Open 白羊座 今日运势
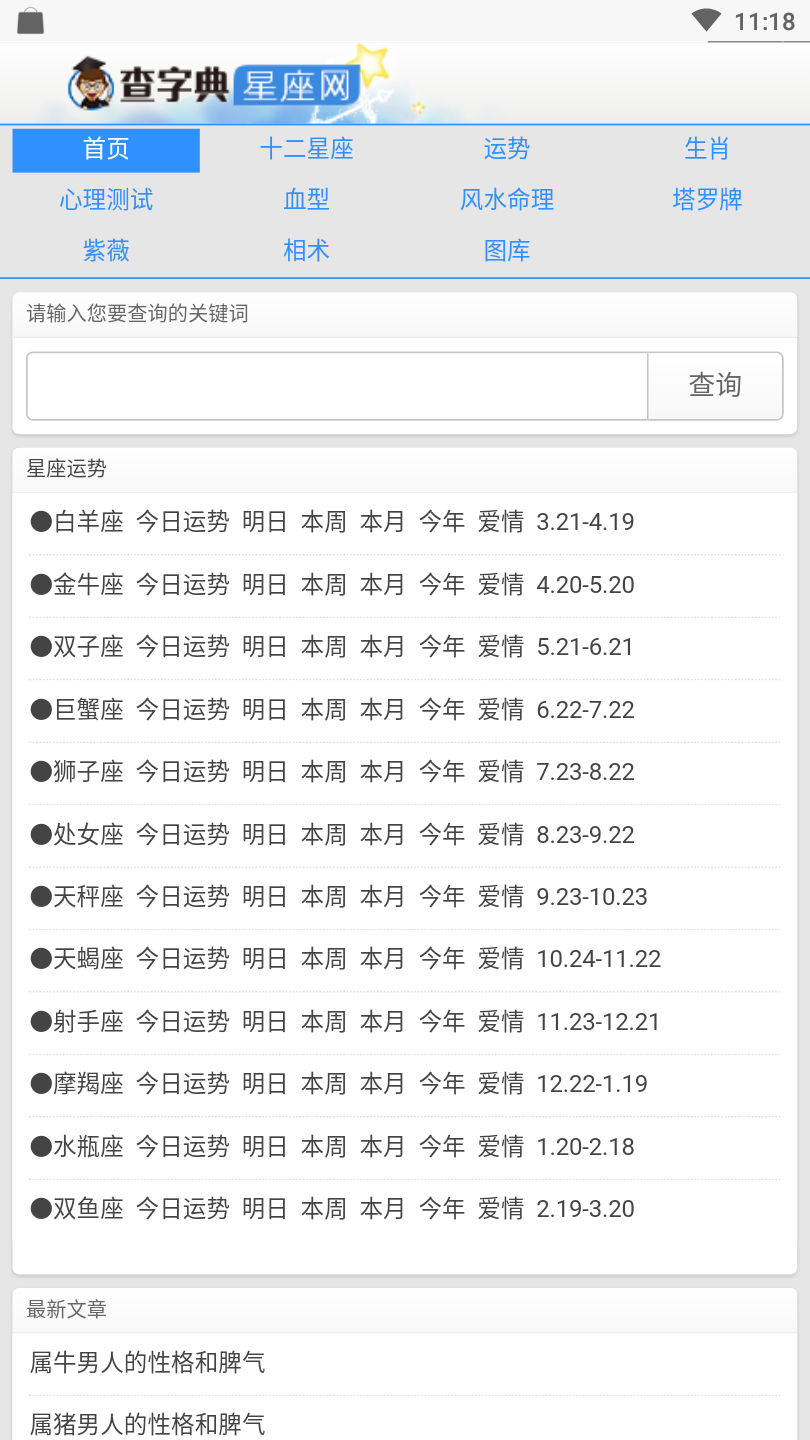This screenshot has height=1440, width=810. click(x=182, y=522)
